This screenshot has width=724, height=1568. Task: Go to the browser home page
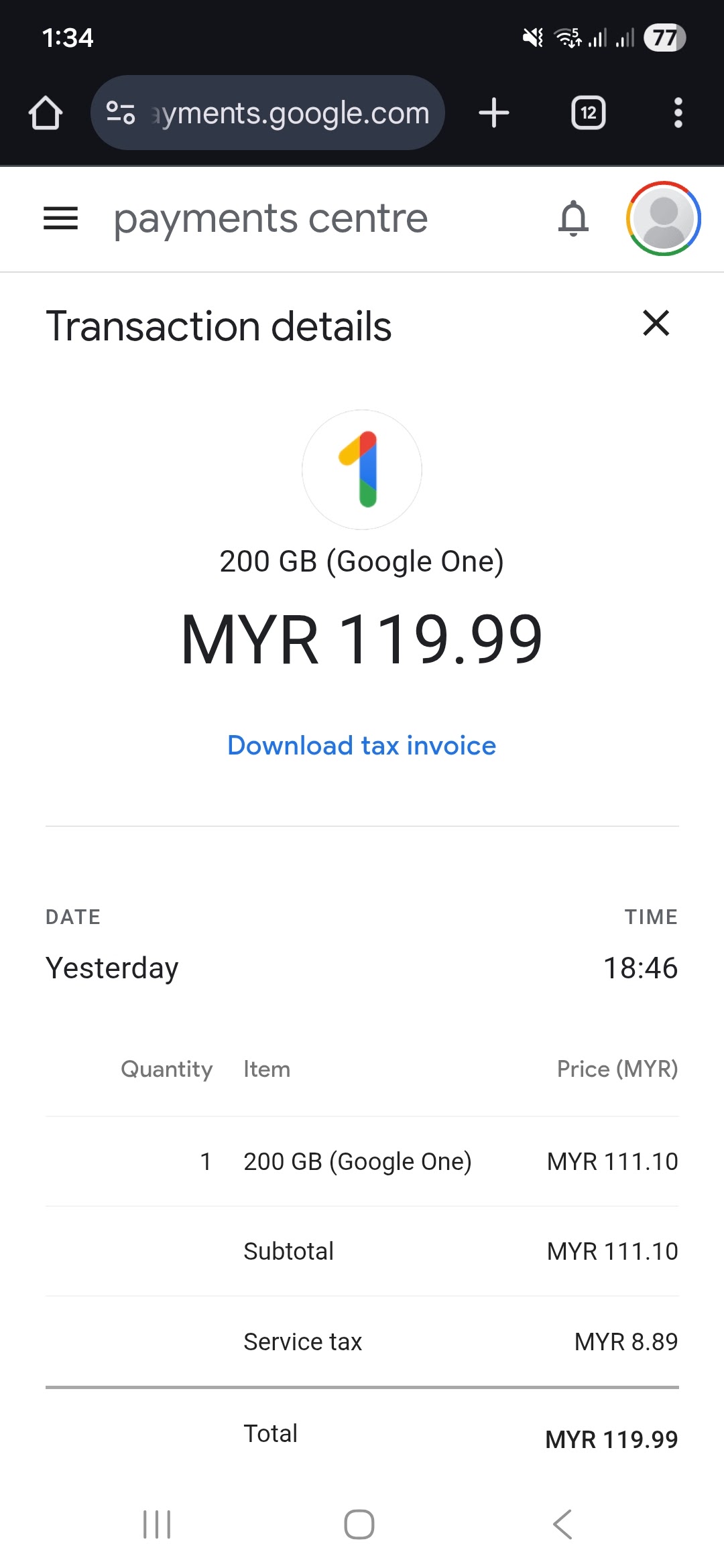pos(46,113)
